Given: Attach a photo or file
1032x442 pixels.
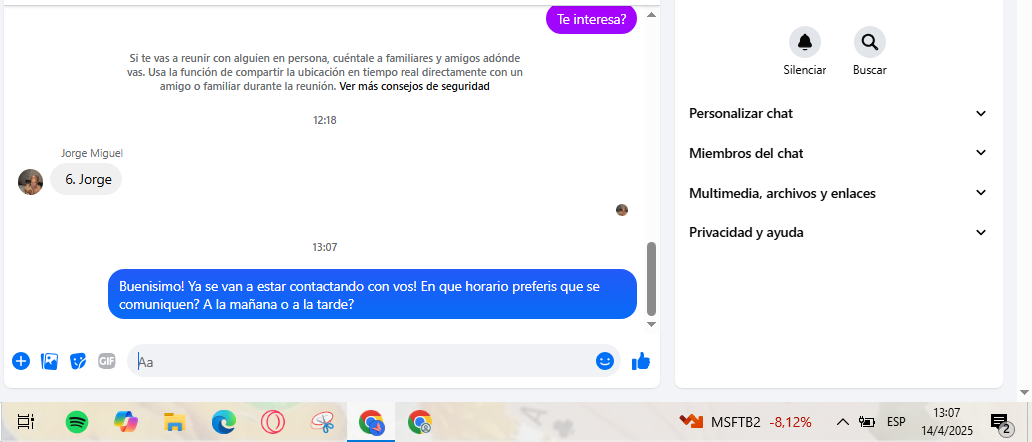Looking at the screenshot, I should (x=49, y=361).
